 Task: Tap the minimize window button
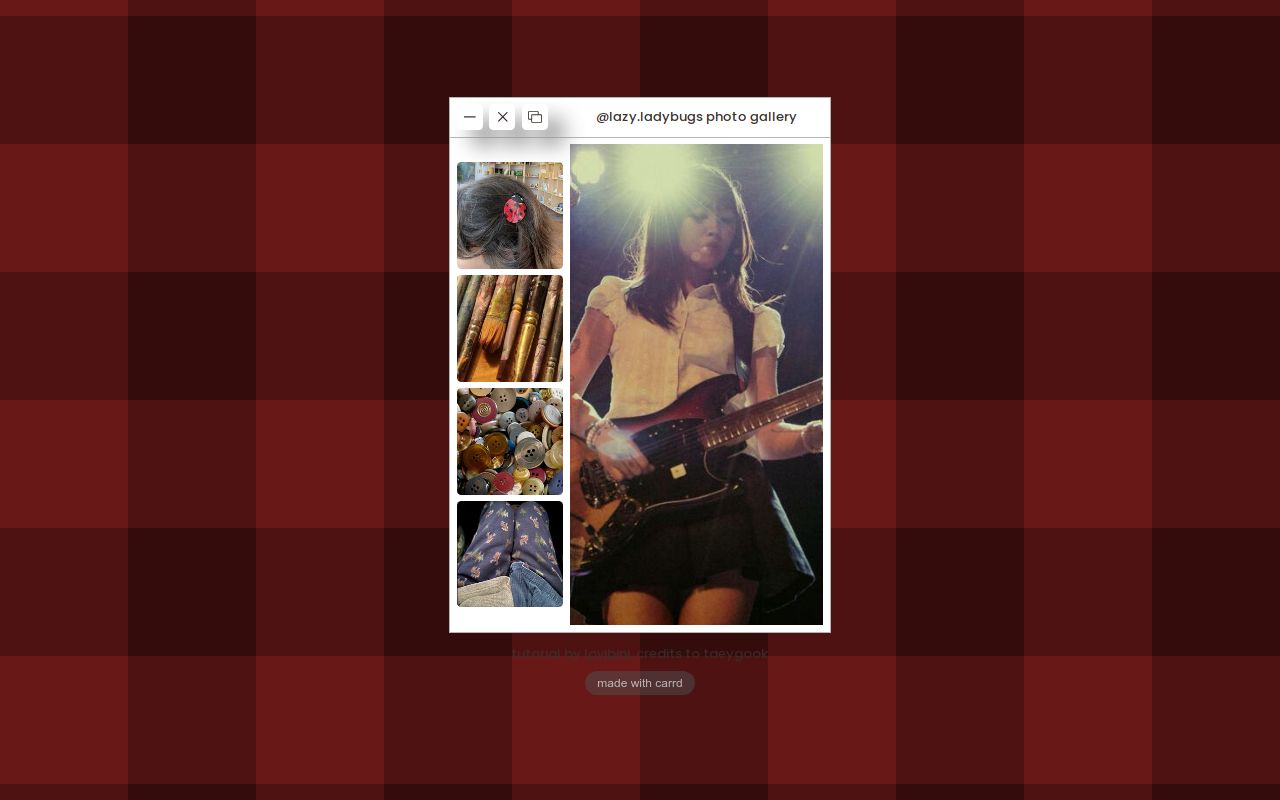[470, 117]
